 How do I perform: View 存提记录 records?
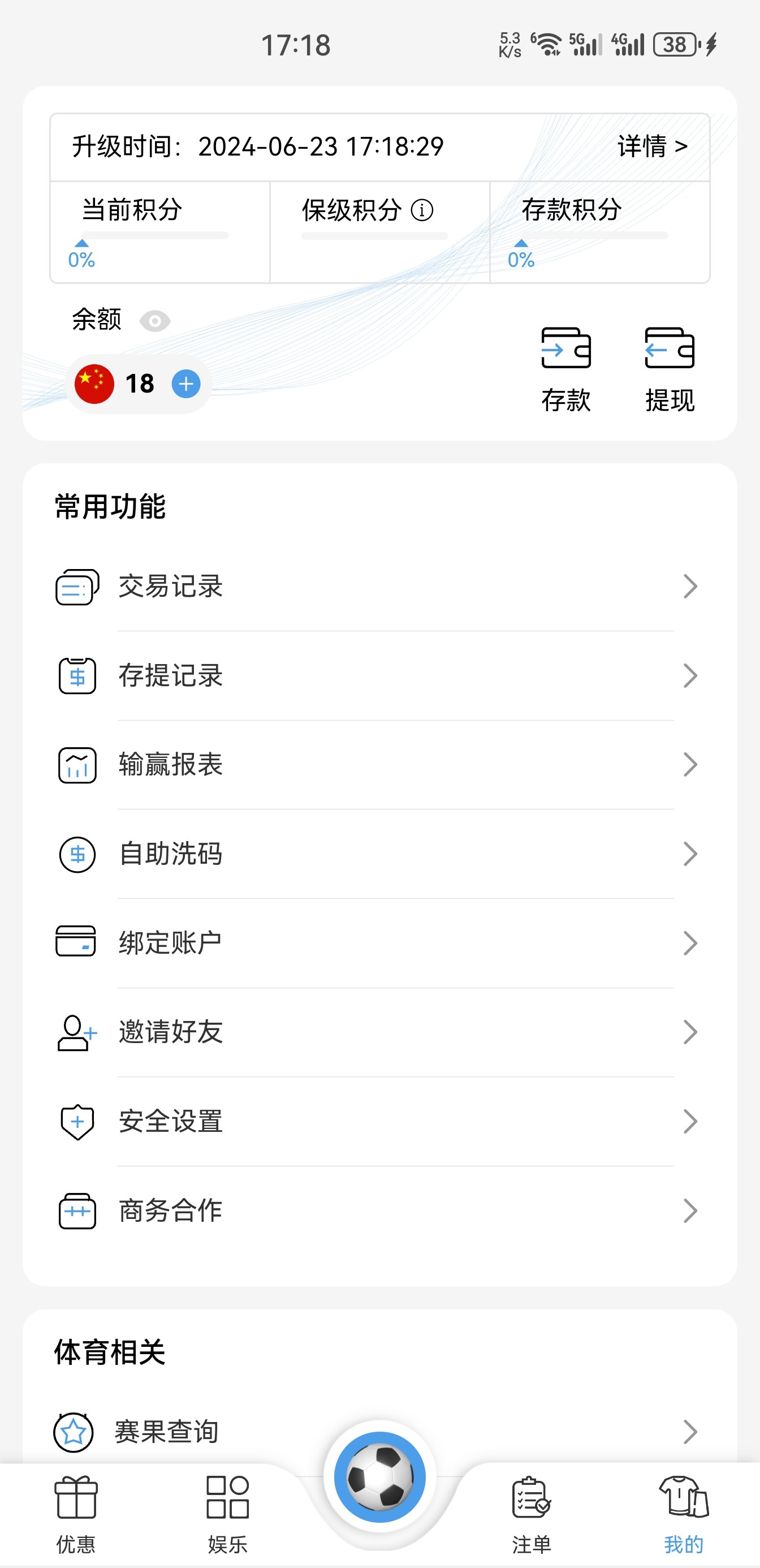(x=377, y=675)
